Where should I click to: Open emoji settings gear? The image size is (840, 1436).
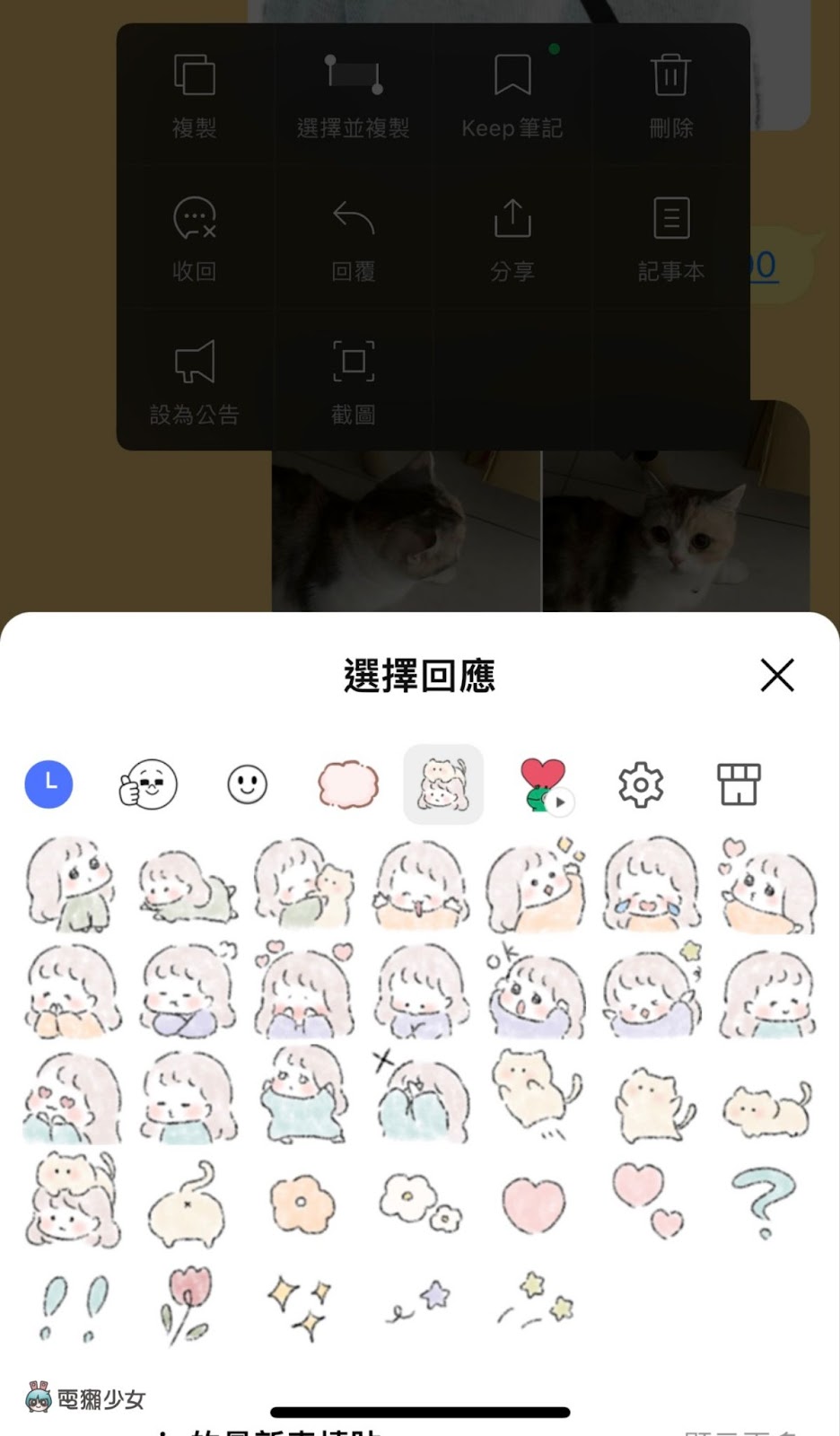coord(641,784)
